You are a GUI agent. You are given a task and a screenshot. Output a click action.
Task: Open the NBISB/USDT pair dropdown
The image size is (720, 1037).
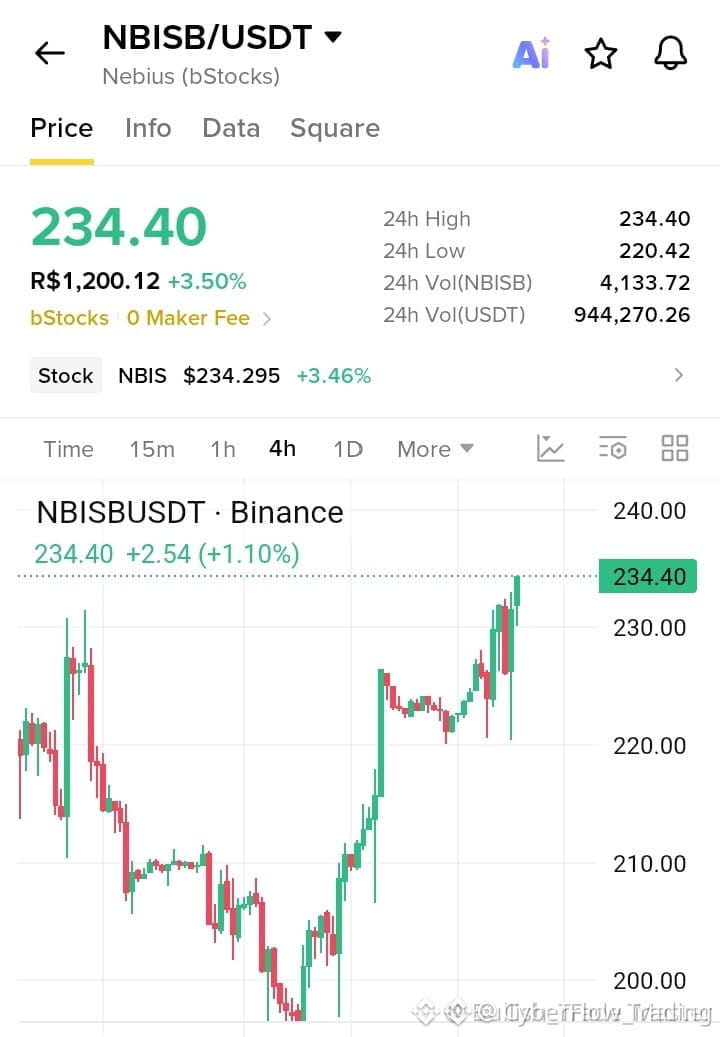(x=222, y=38)
